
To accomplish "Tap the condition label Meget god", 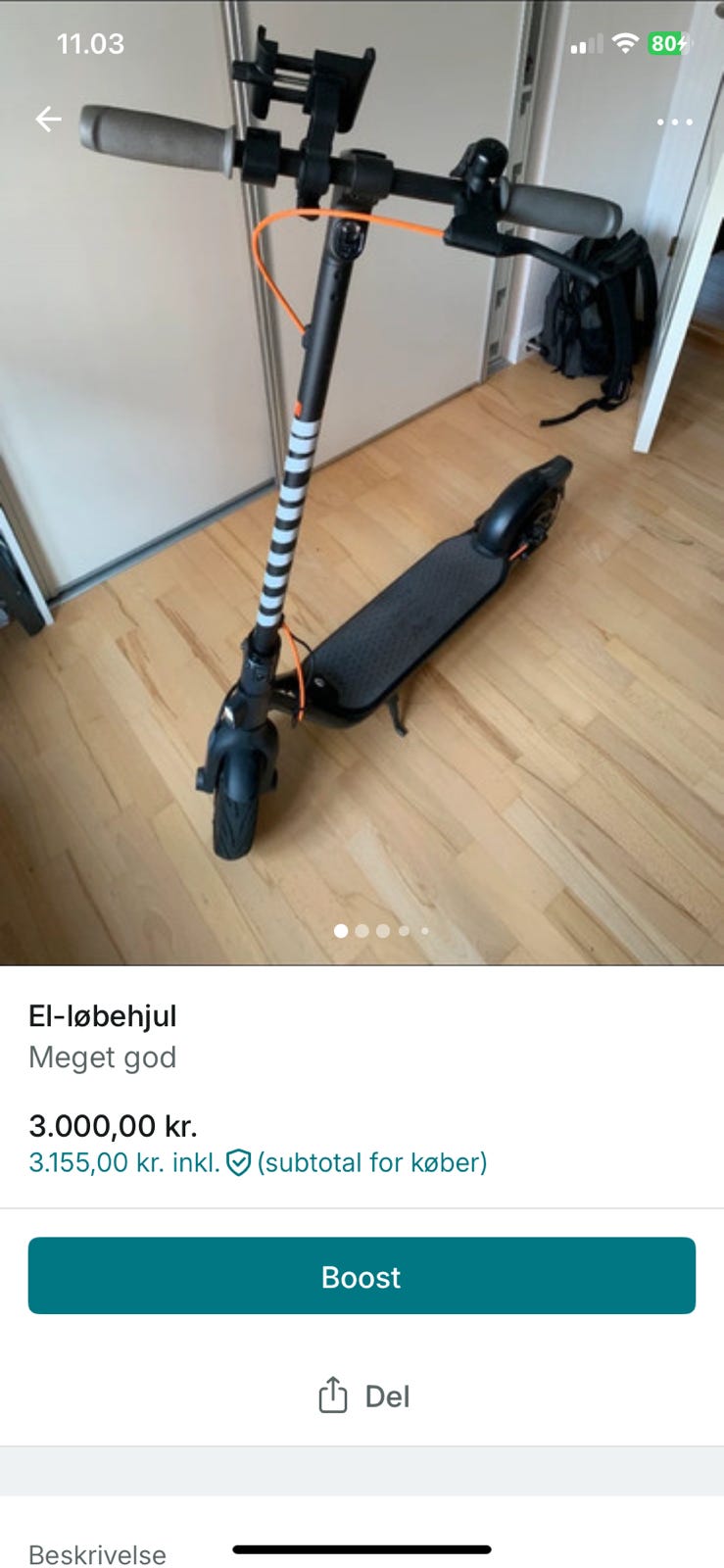I will [102, 1057].
